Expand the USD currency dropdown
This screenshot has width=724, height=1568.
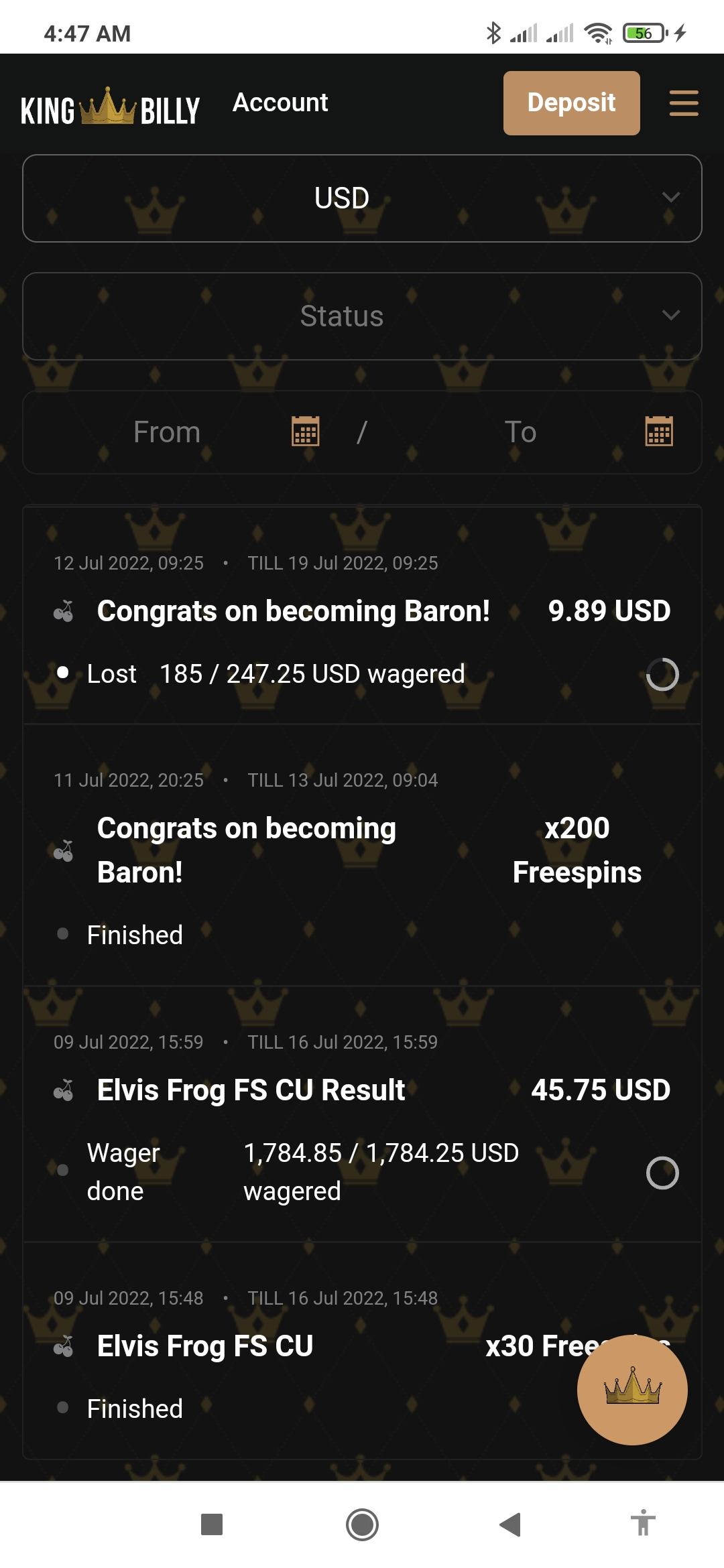pyautogui.click(x=362, y=198)
